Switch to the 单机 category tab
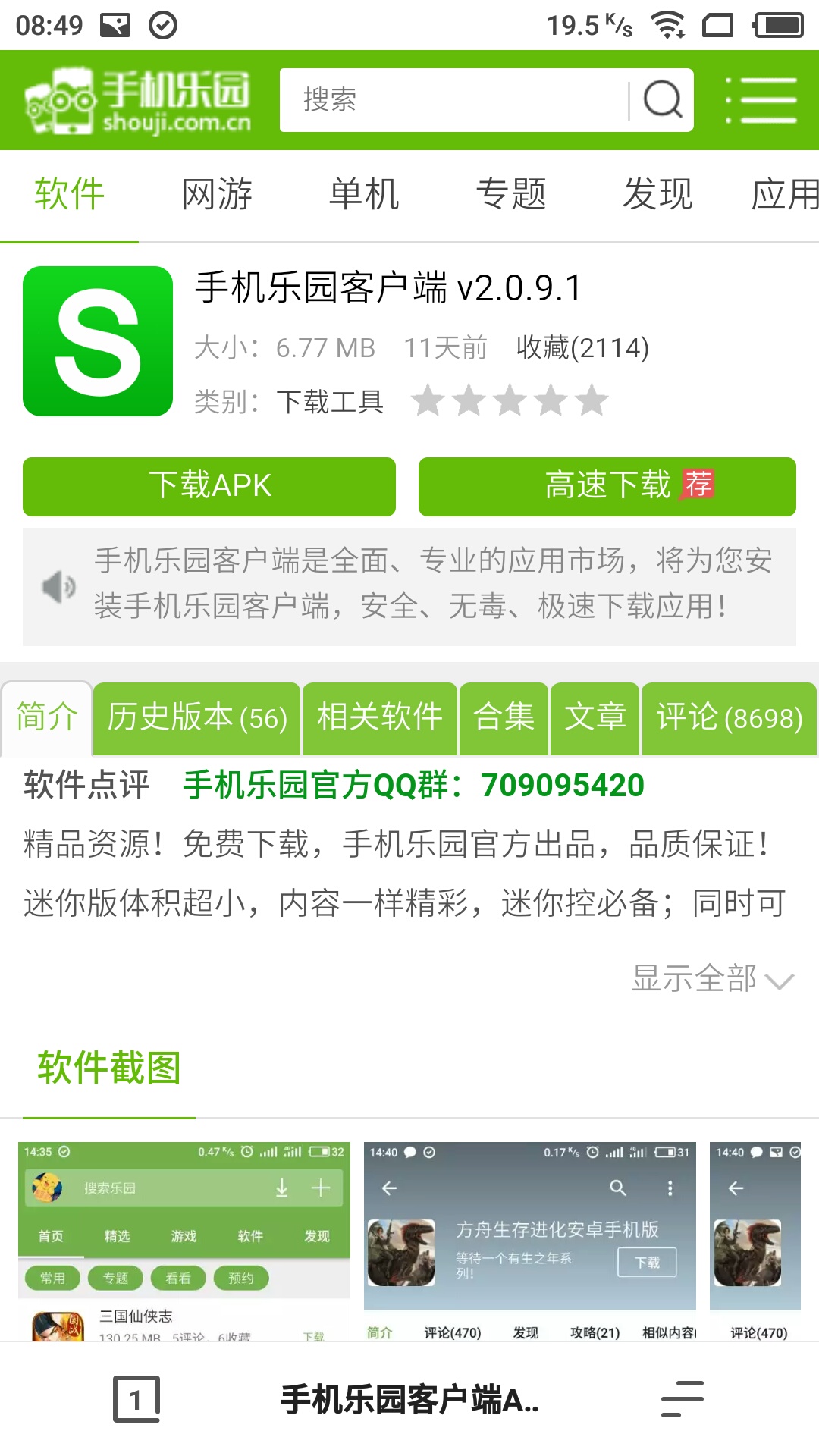 coord(364,194)
